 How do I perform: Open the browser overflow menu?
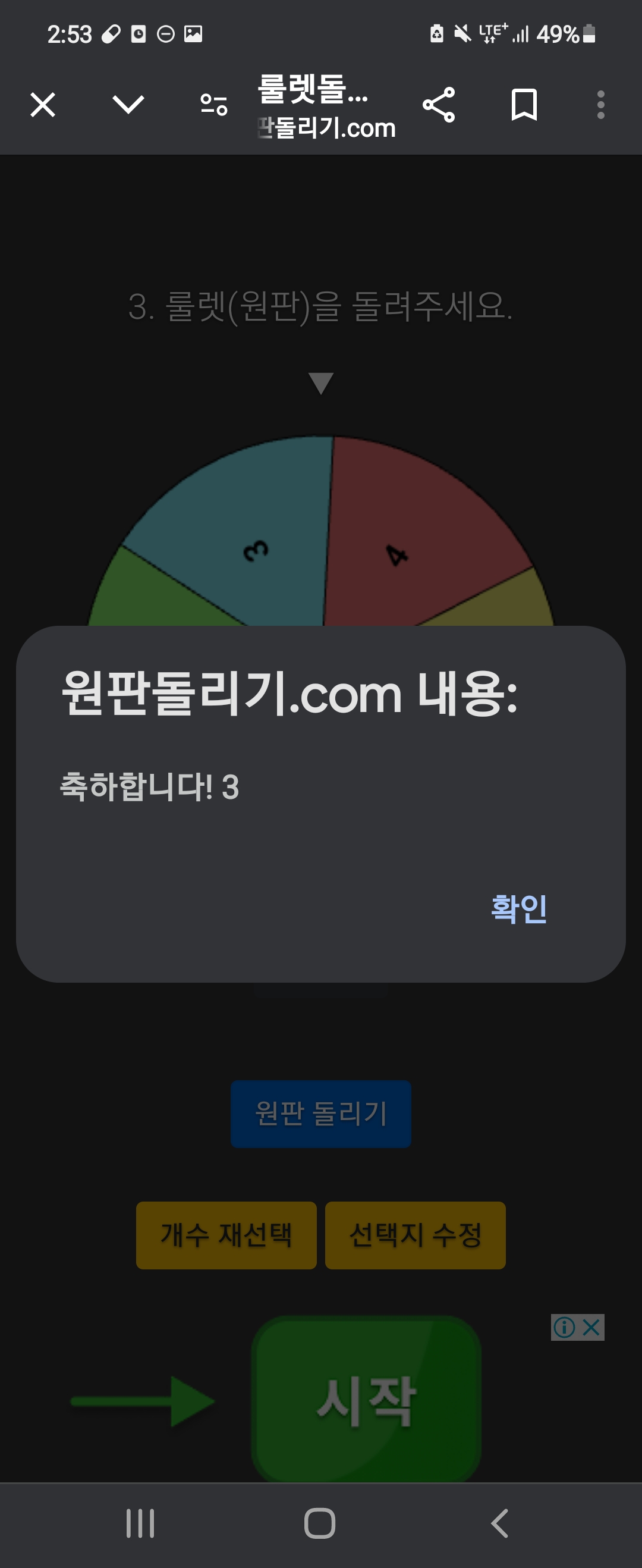pyautogui.click(x=600, y=105)
